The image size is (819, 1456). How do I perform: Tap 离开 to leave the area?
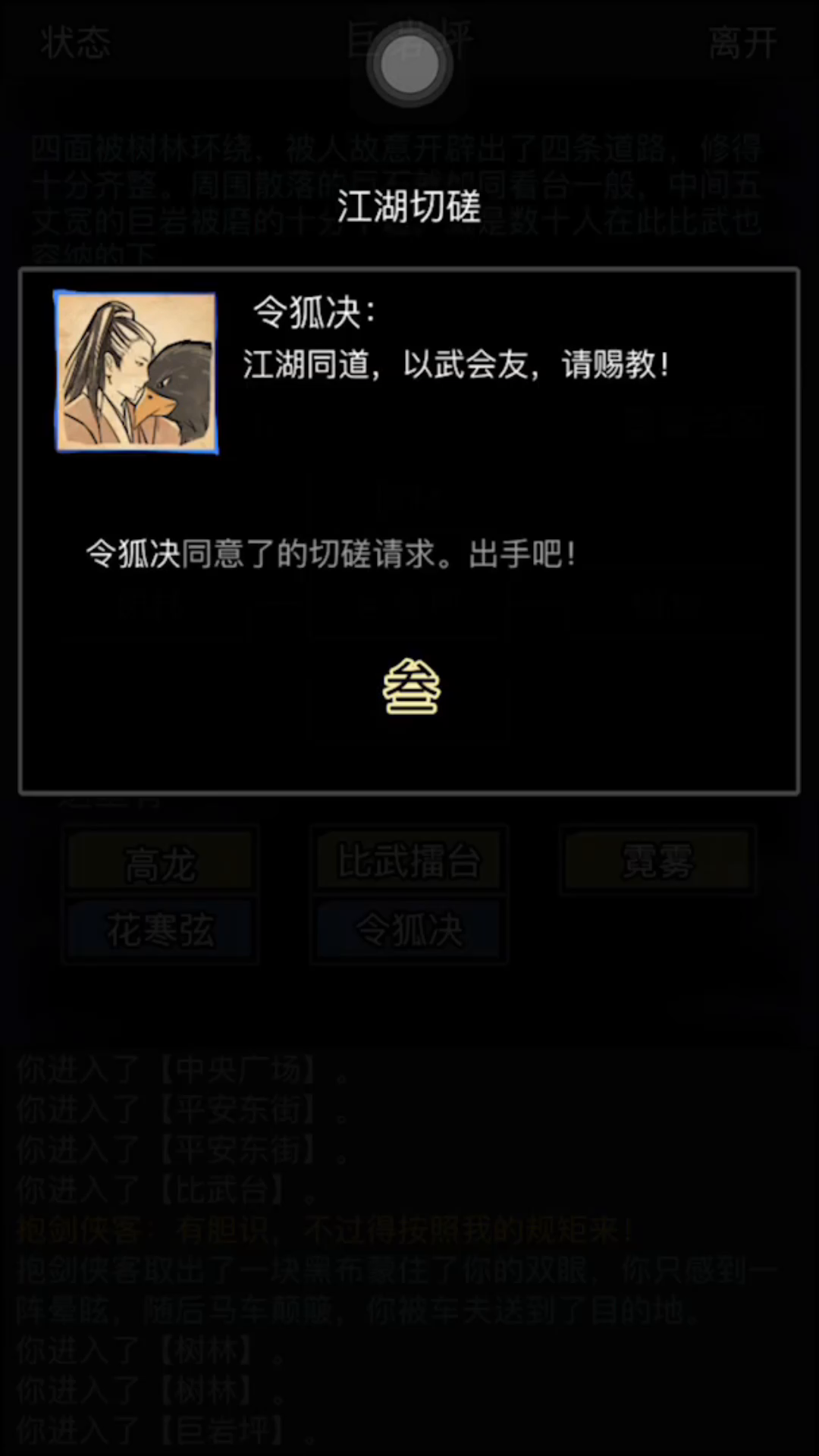tap(742, 43)
